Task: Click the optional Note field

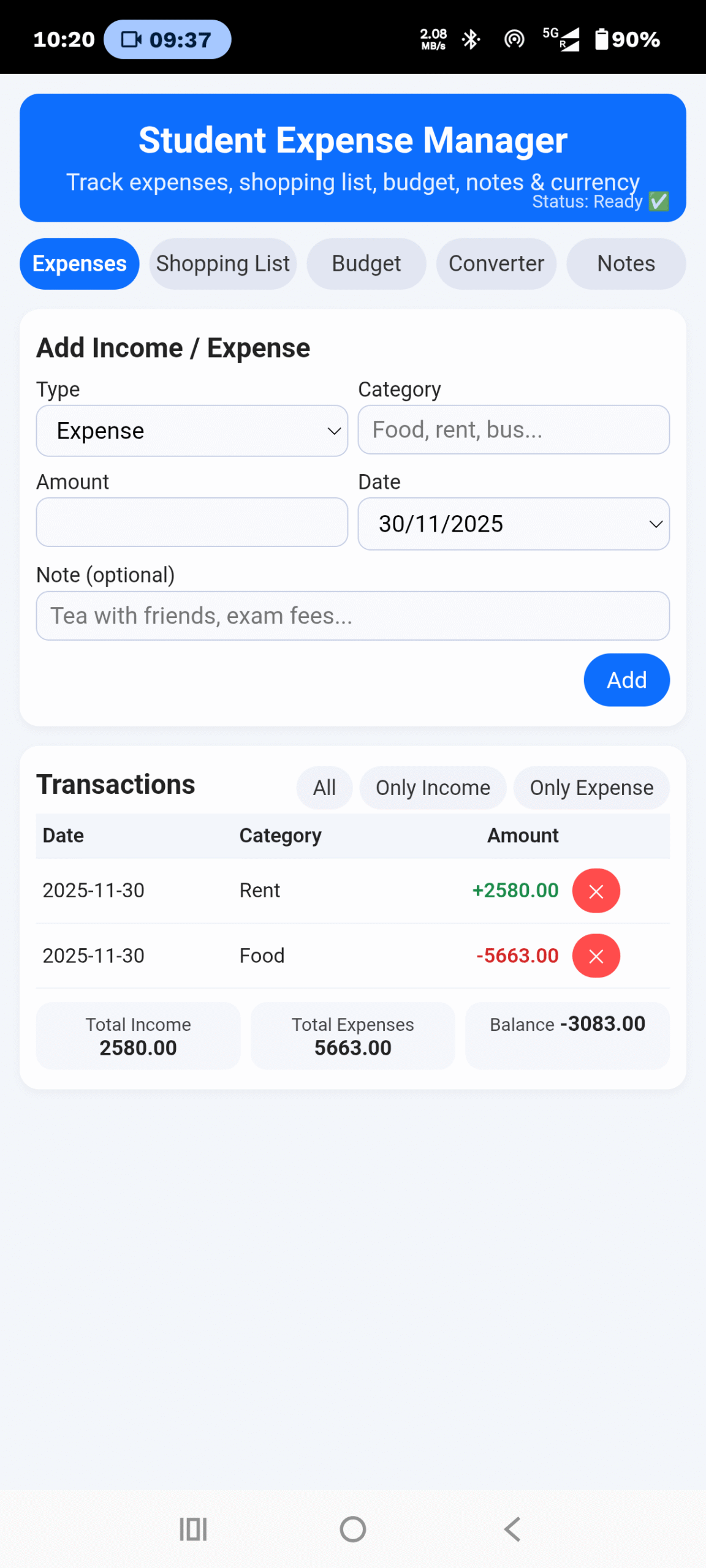Action: point(352,616)
